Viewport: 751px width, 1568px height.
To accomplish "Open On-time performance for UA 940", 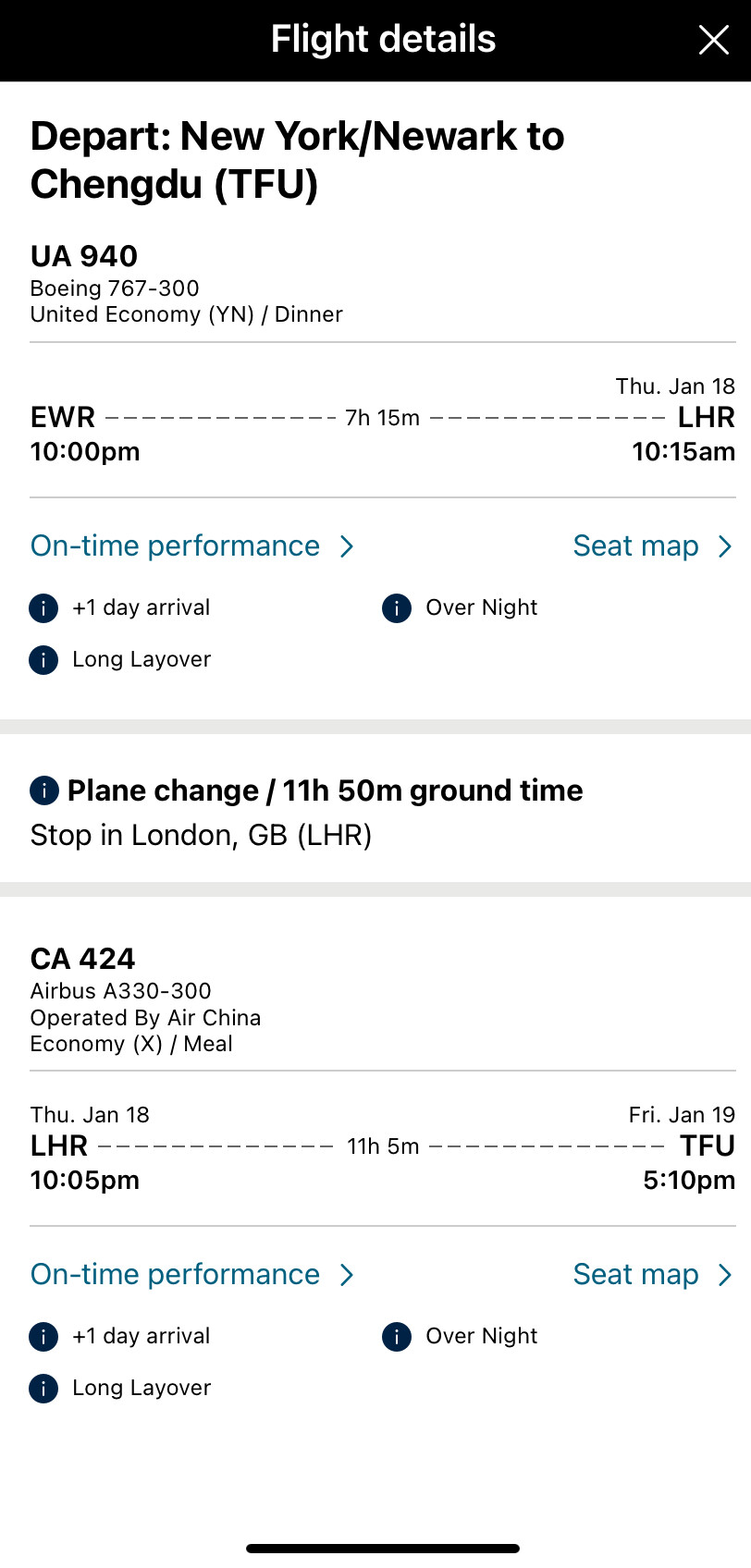I will coord(192,545).
